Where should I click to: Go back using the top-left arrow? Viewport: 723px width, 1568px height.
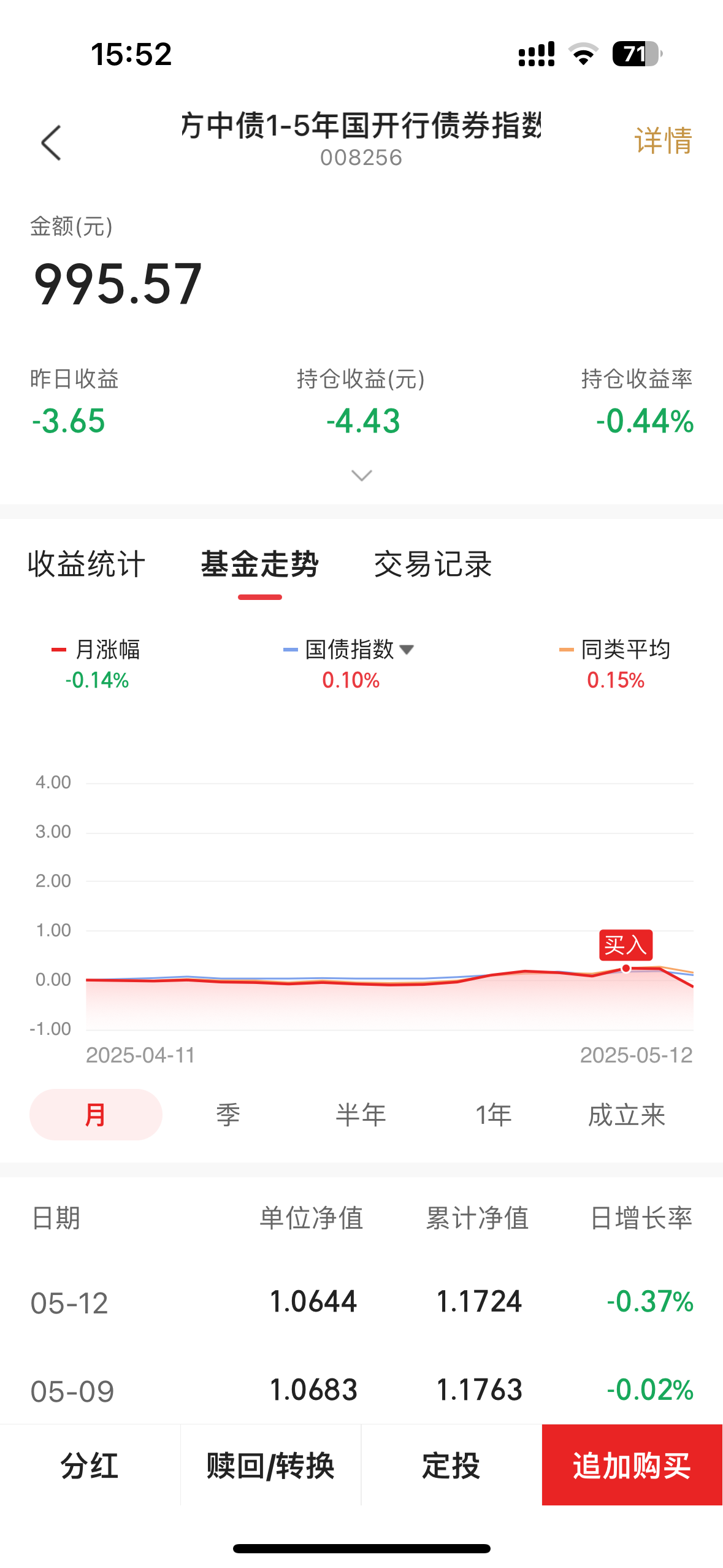click(52, 143)
